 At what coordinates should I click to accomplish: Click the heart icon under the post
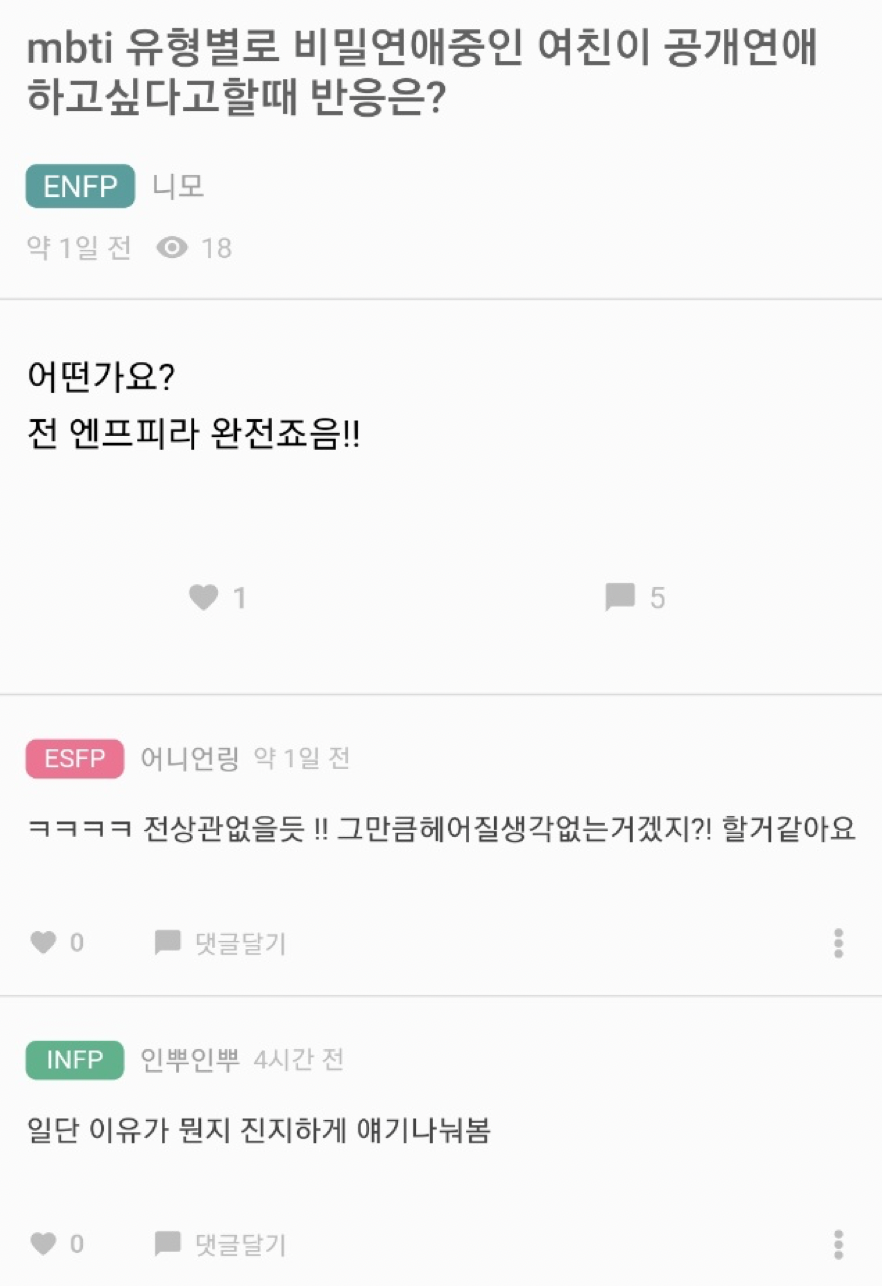click(205, 598)
